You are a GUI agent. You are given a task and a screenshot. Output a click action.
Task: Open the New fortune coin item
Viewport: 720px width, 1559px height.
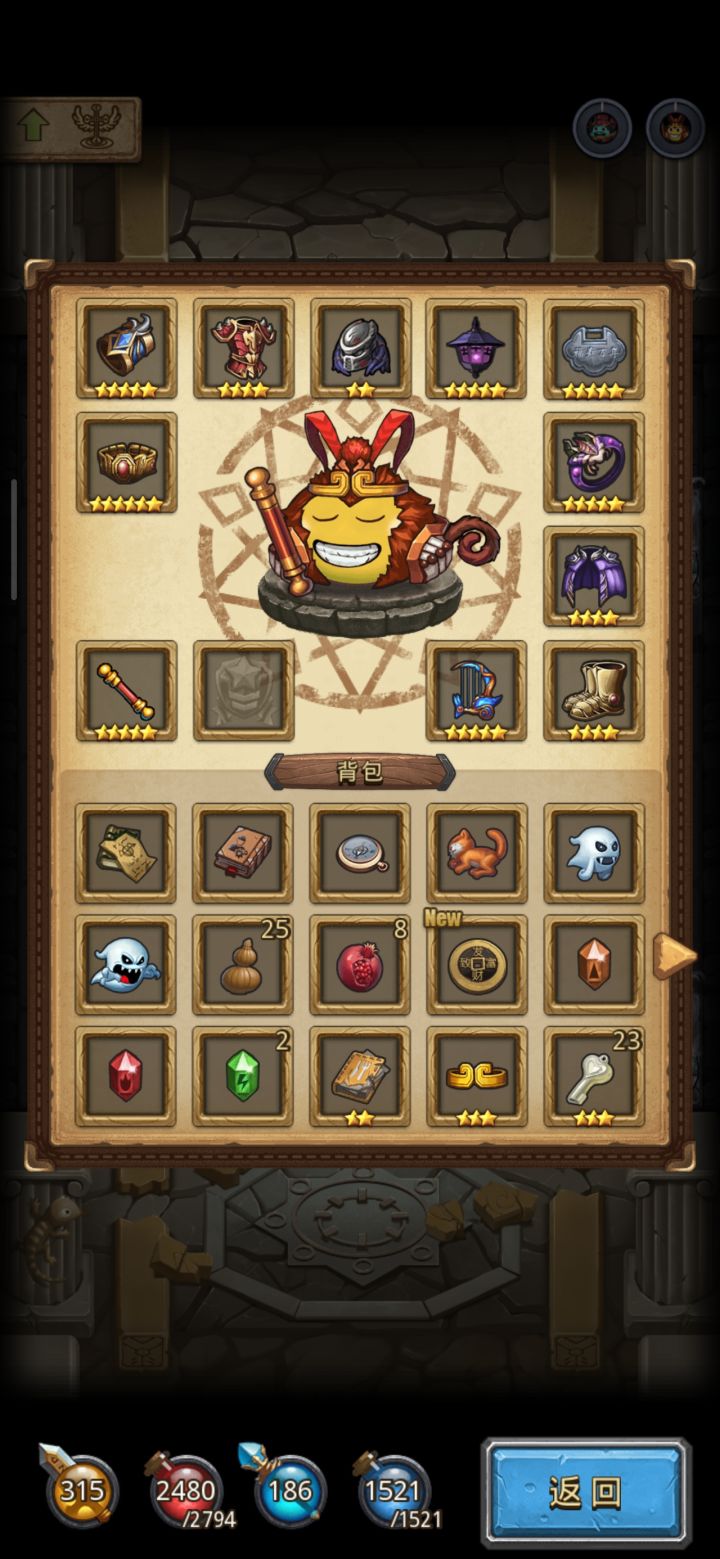tap(476, 966)
